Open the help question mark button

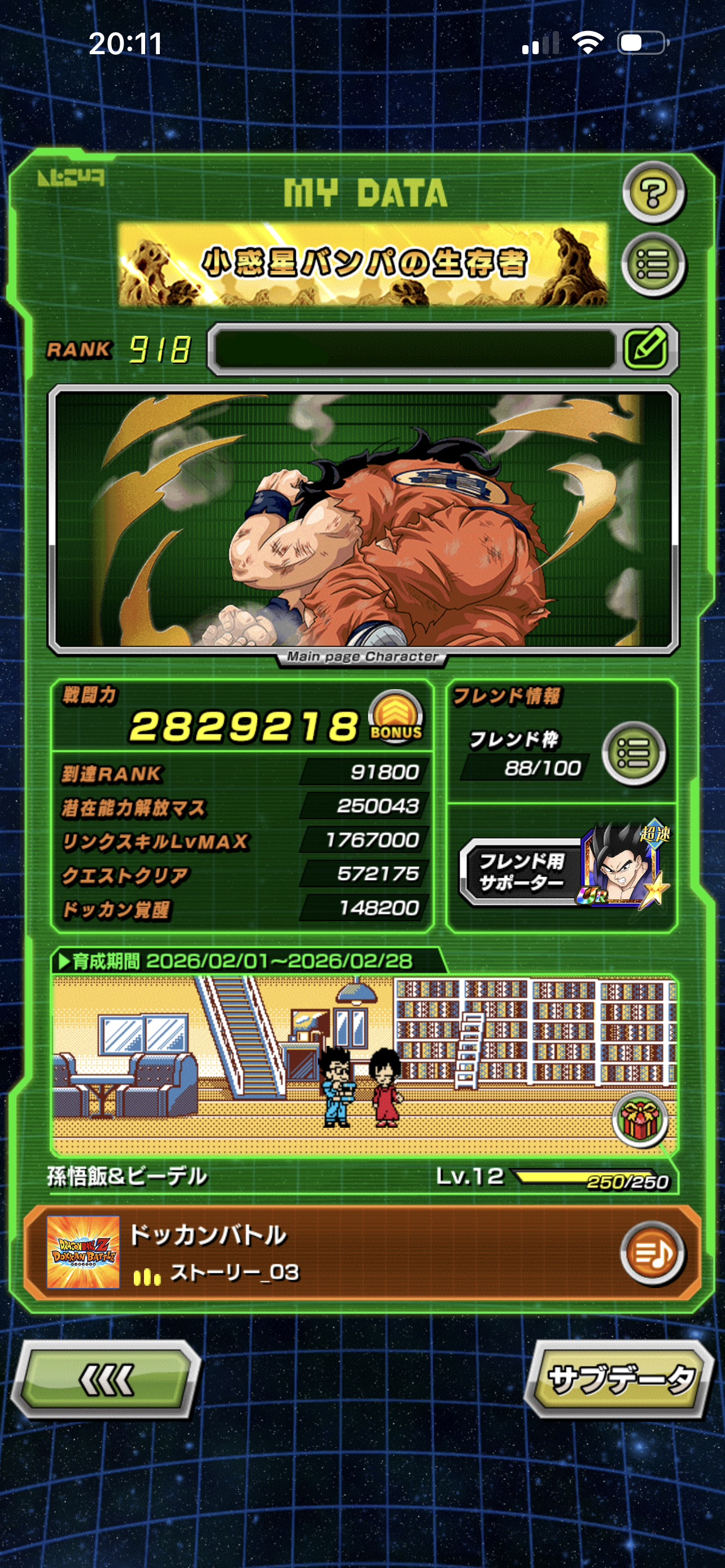coord(654,193)
